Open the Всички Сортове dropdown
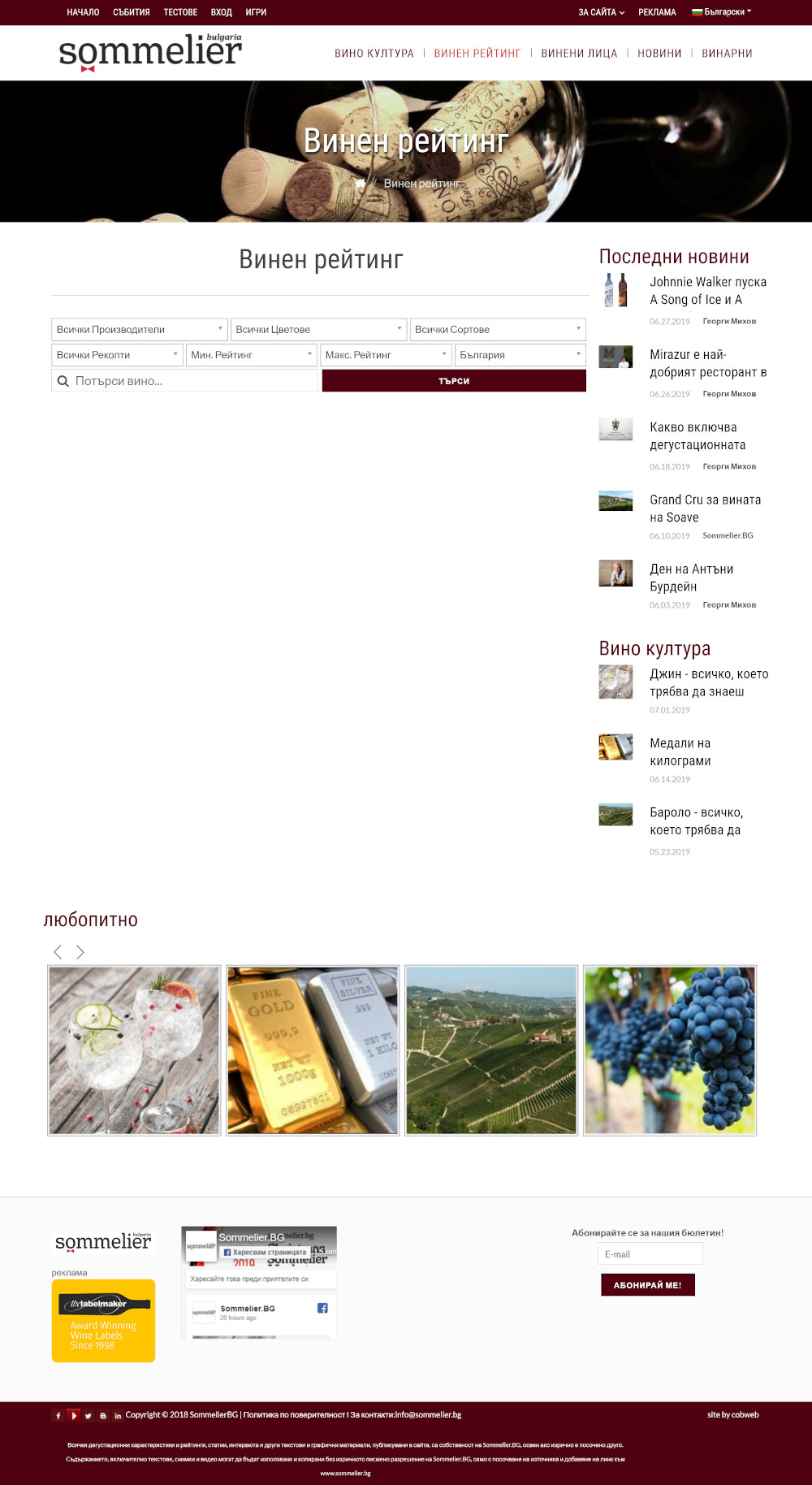The image size is (812, 1485). (x=497, y=330)
